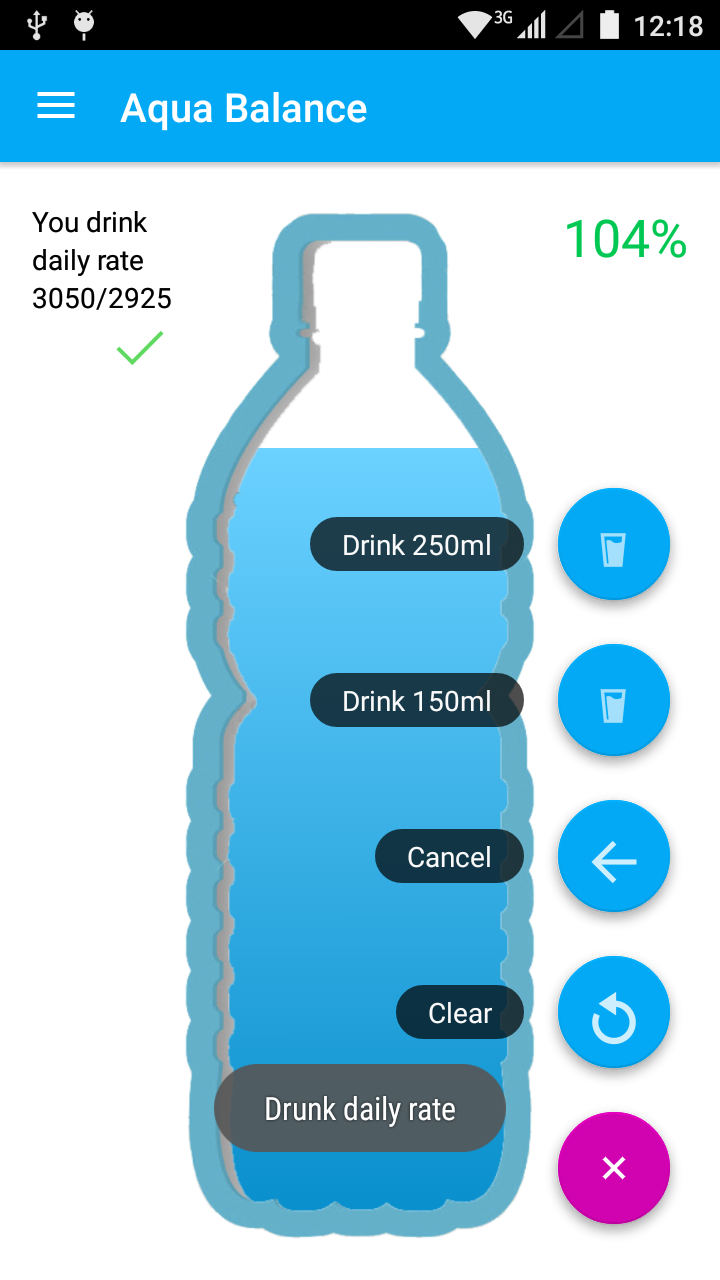Log a 150ml drink with glass button
The image size is (720, 1280).
click(x=613, y=701)
